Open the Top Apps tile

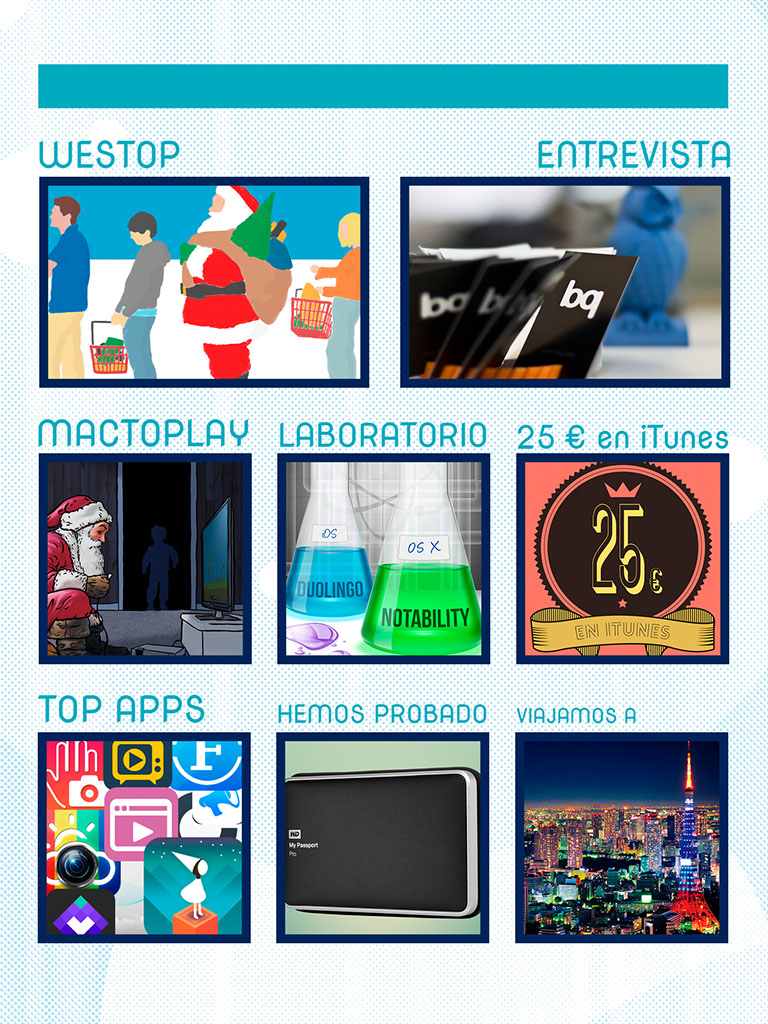145,837
